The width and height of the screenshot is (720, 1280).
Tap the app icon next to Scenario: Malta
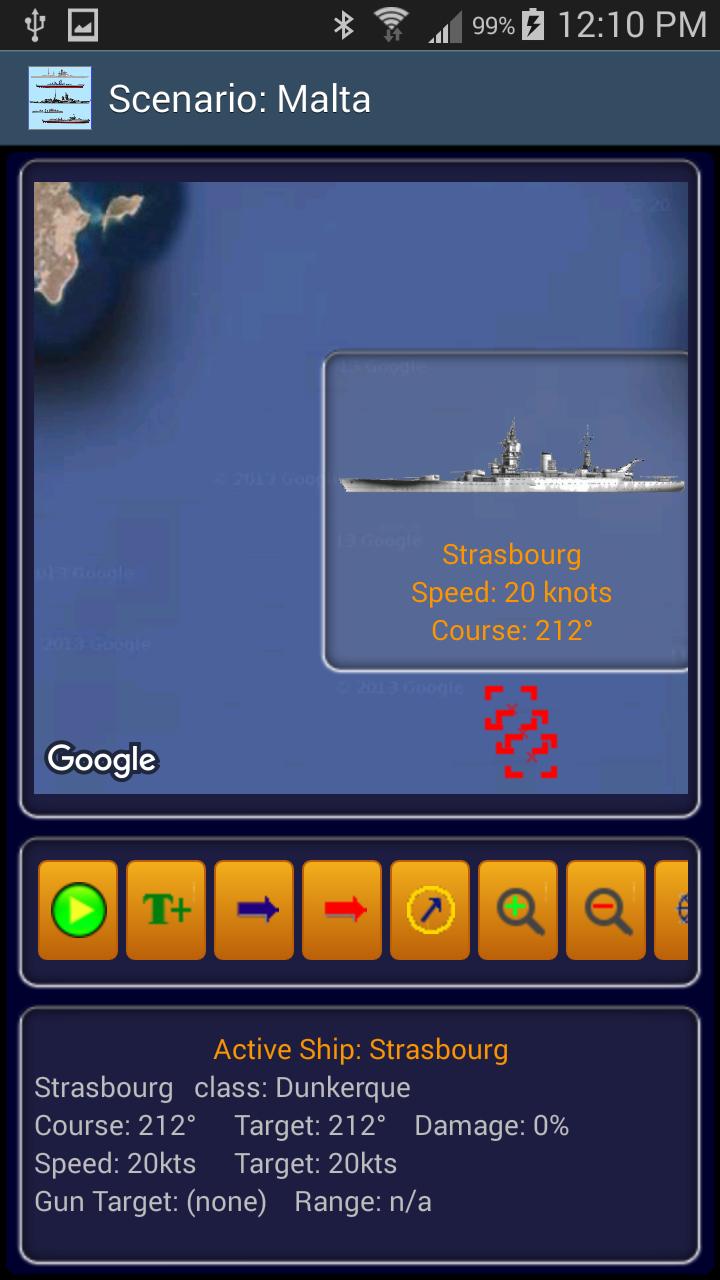pyautogui.click(x=60, y=98)
